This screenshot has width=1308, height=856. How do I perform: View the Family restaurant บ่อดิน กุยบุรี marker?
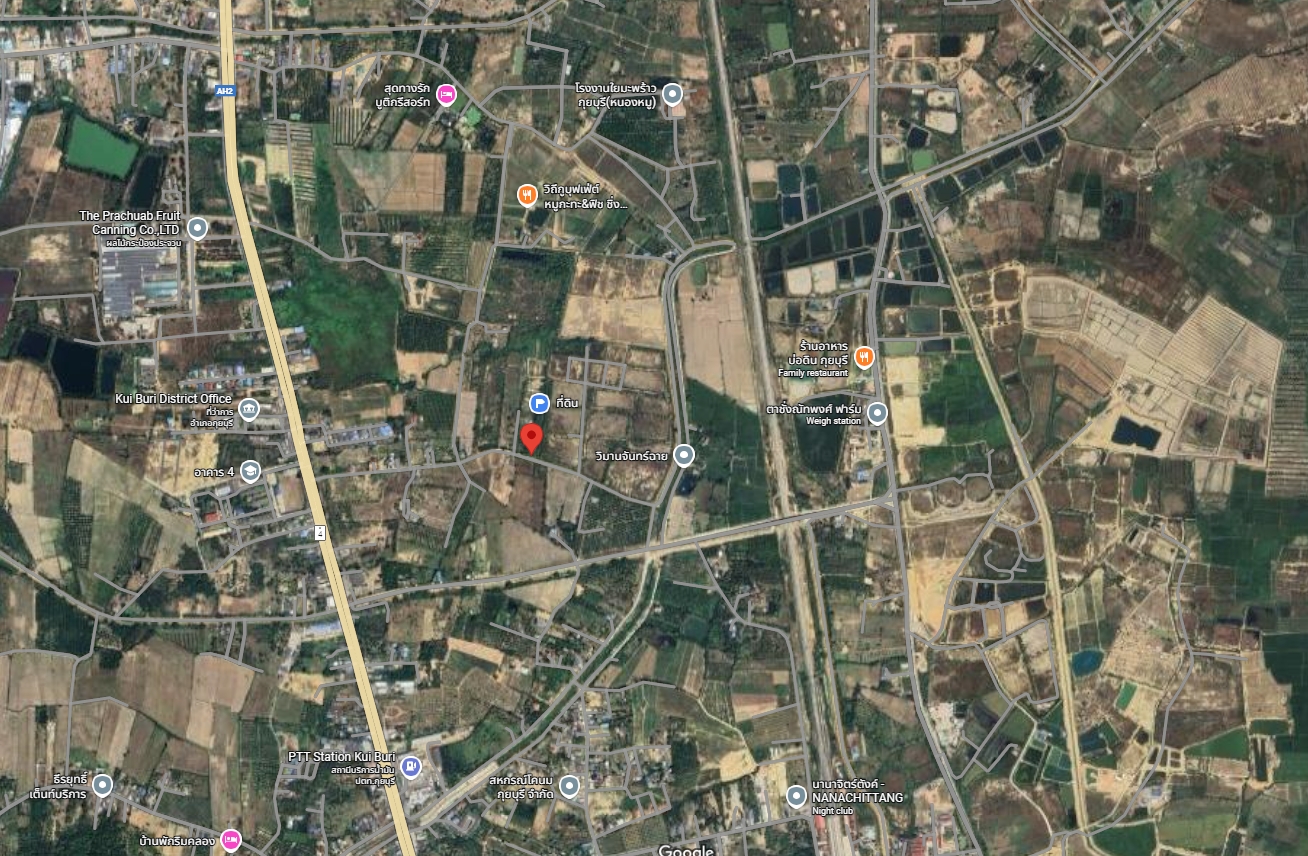(x=865, y=357)
